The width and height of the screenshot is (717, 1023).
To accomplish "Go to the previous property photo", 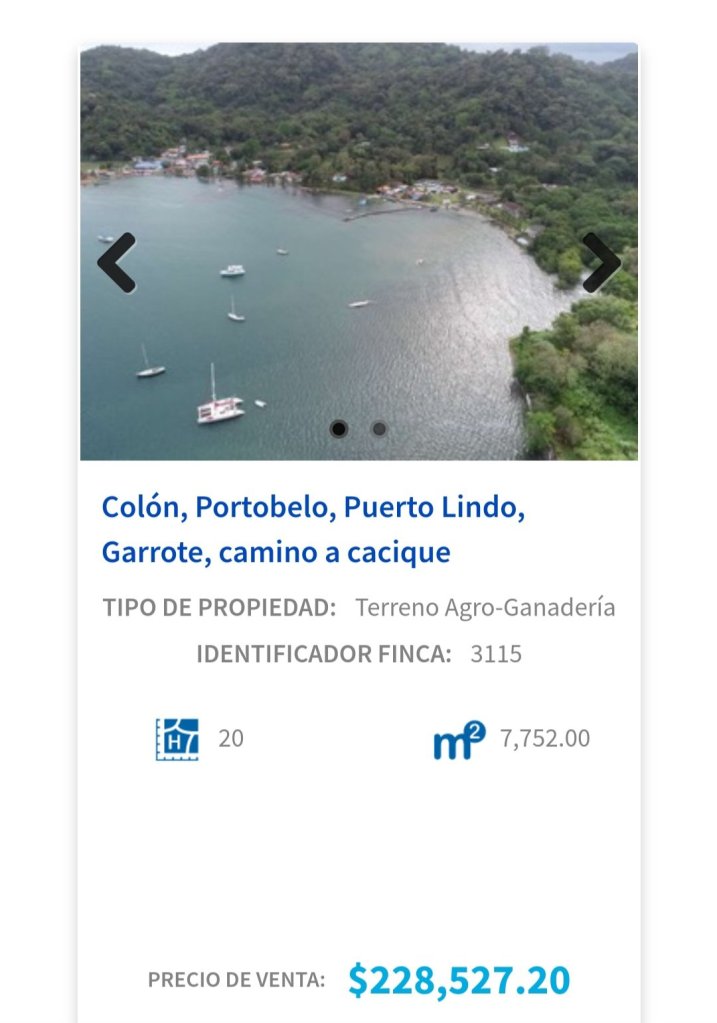I will point(116,263).
